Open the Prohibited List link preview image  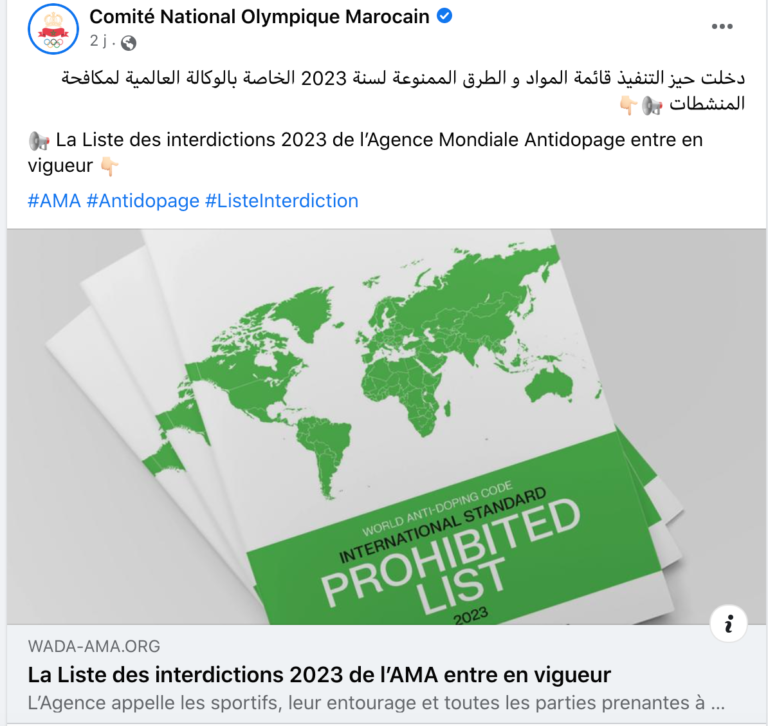(x=383, y=425)
